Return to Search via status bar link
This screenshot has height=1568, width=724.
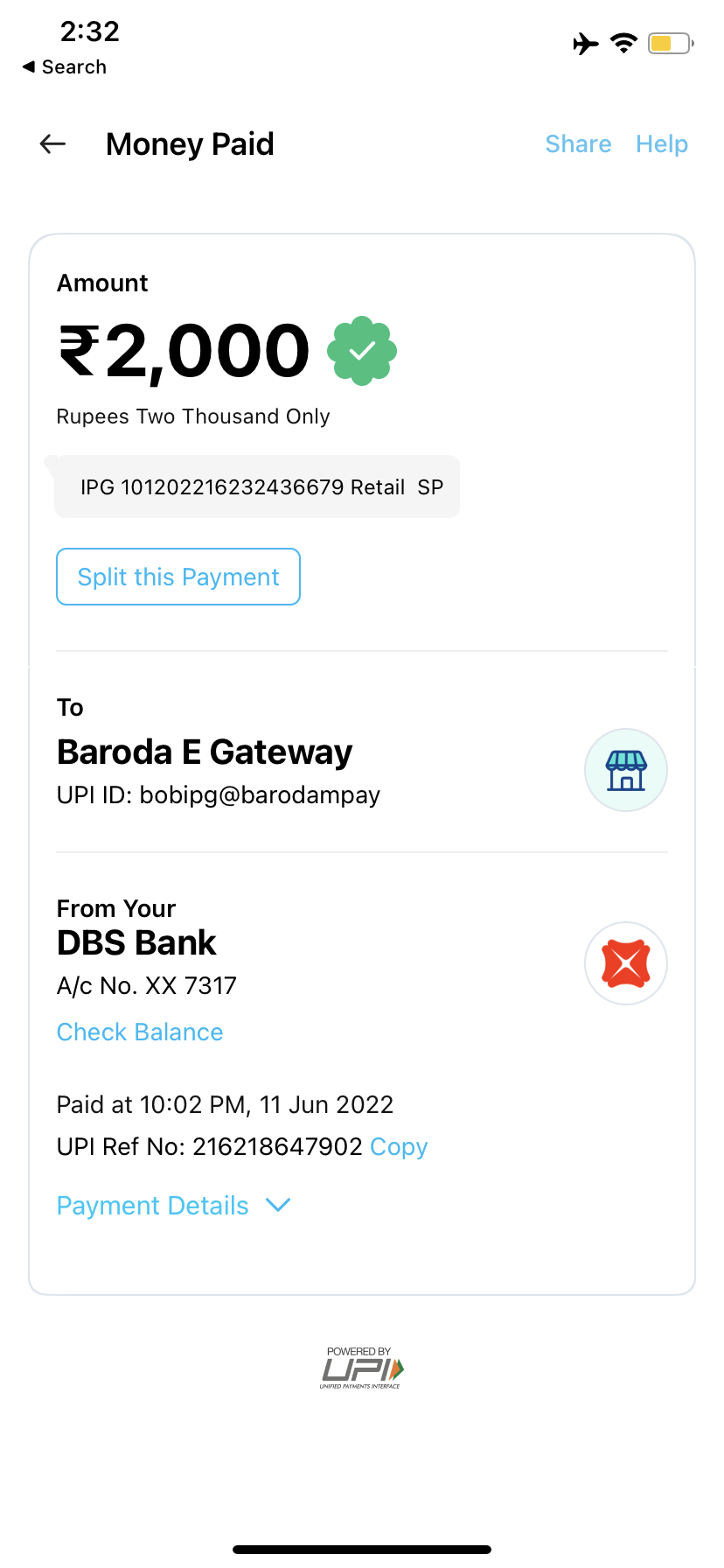pos(65,67)
